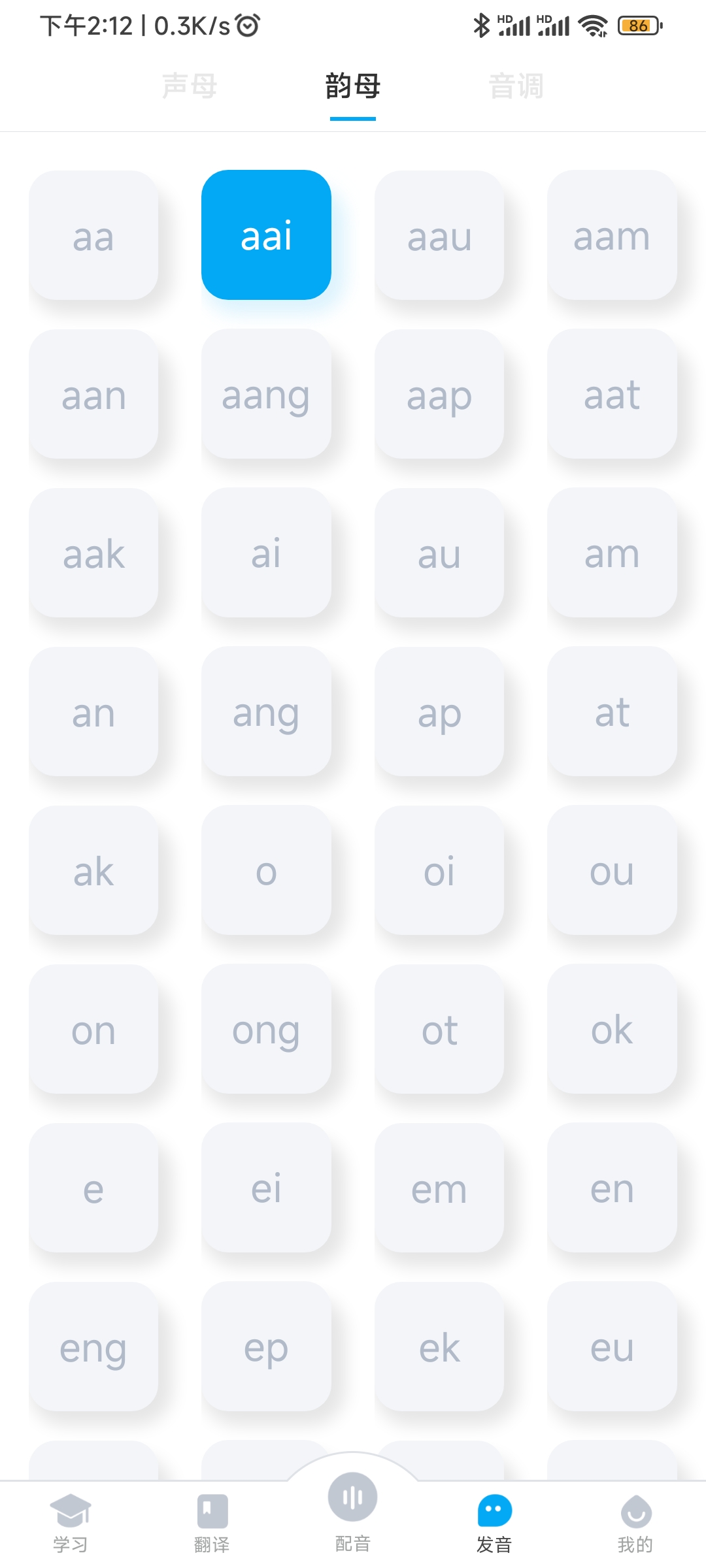Play the ok final sound

[612, 1029]
